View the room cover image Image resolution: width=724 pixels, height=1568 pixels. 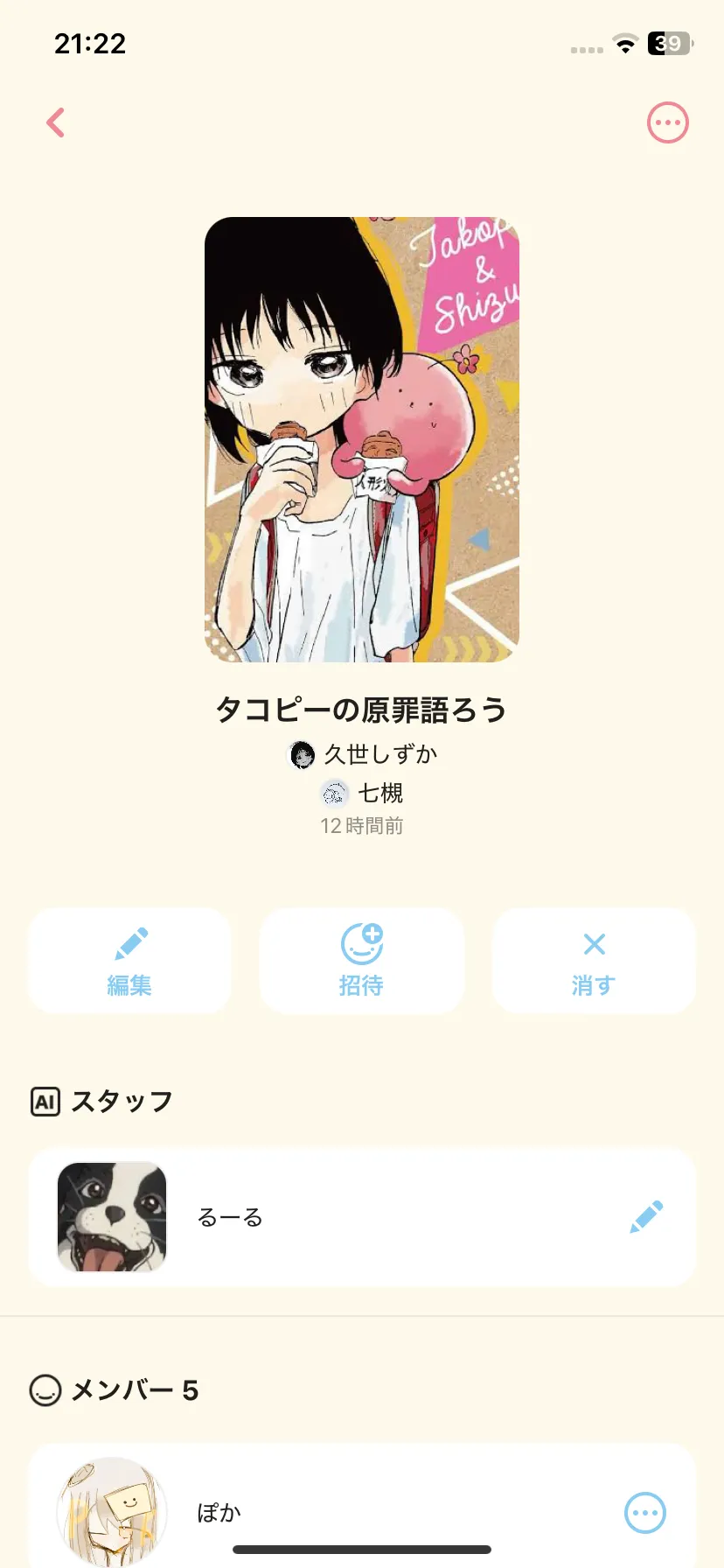(362, 439)
